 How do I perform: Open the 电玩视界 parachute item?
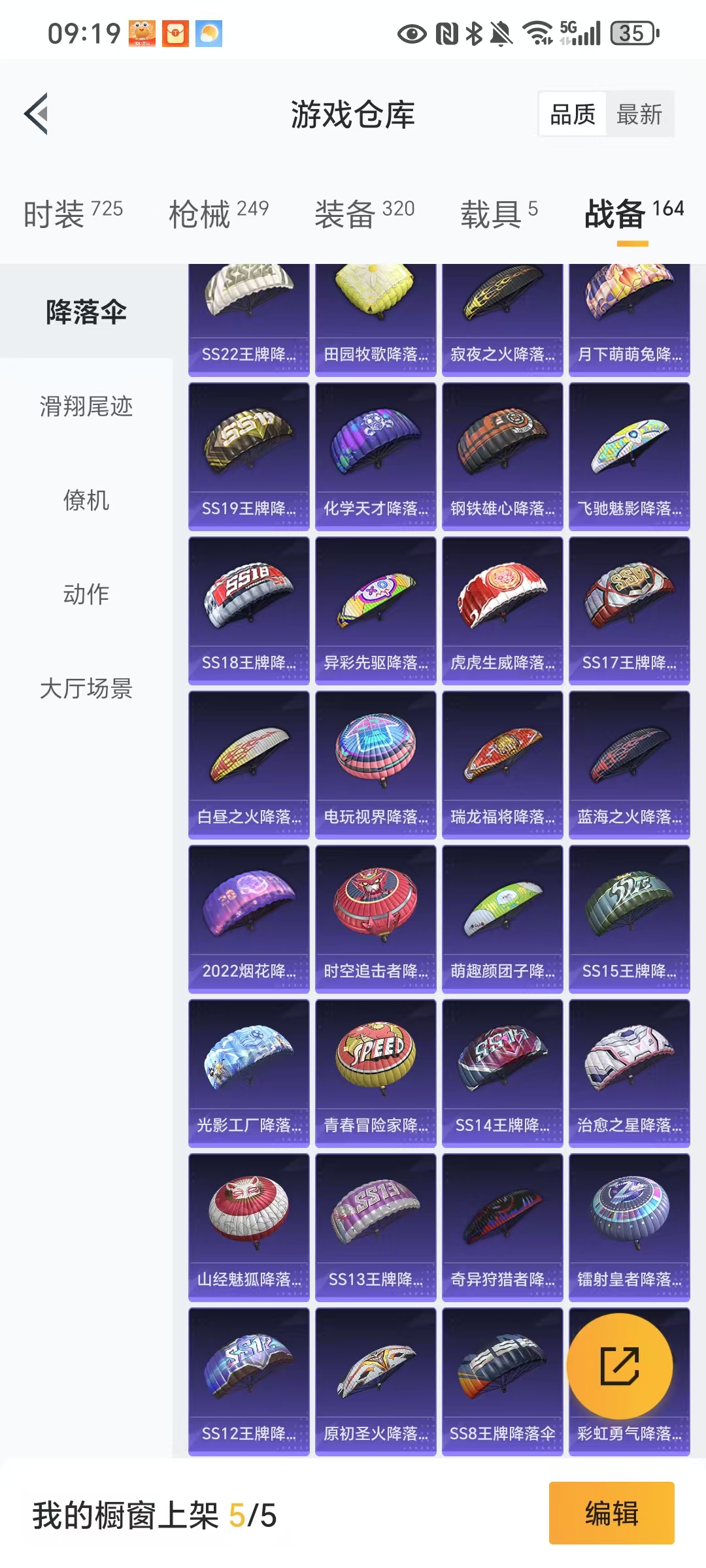(375, 765)
